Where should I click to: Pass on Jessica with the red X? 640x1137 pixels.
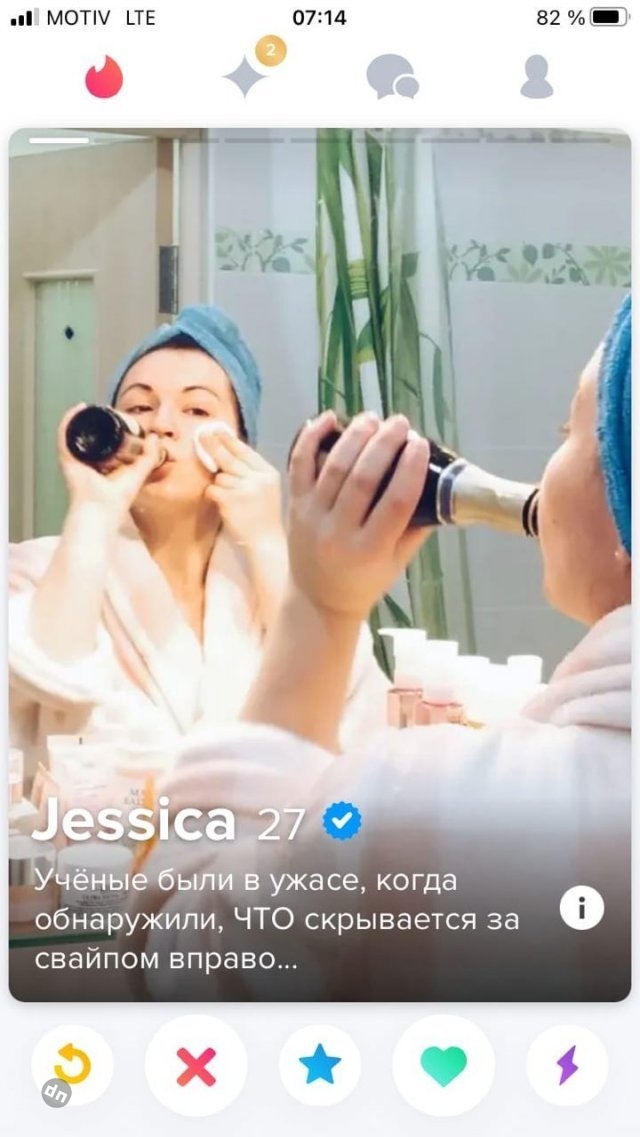pyautogui.click(x=196, y=1065)
